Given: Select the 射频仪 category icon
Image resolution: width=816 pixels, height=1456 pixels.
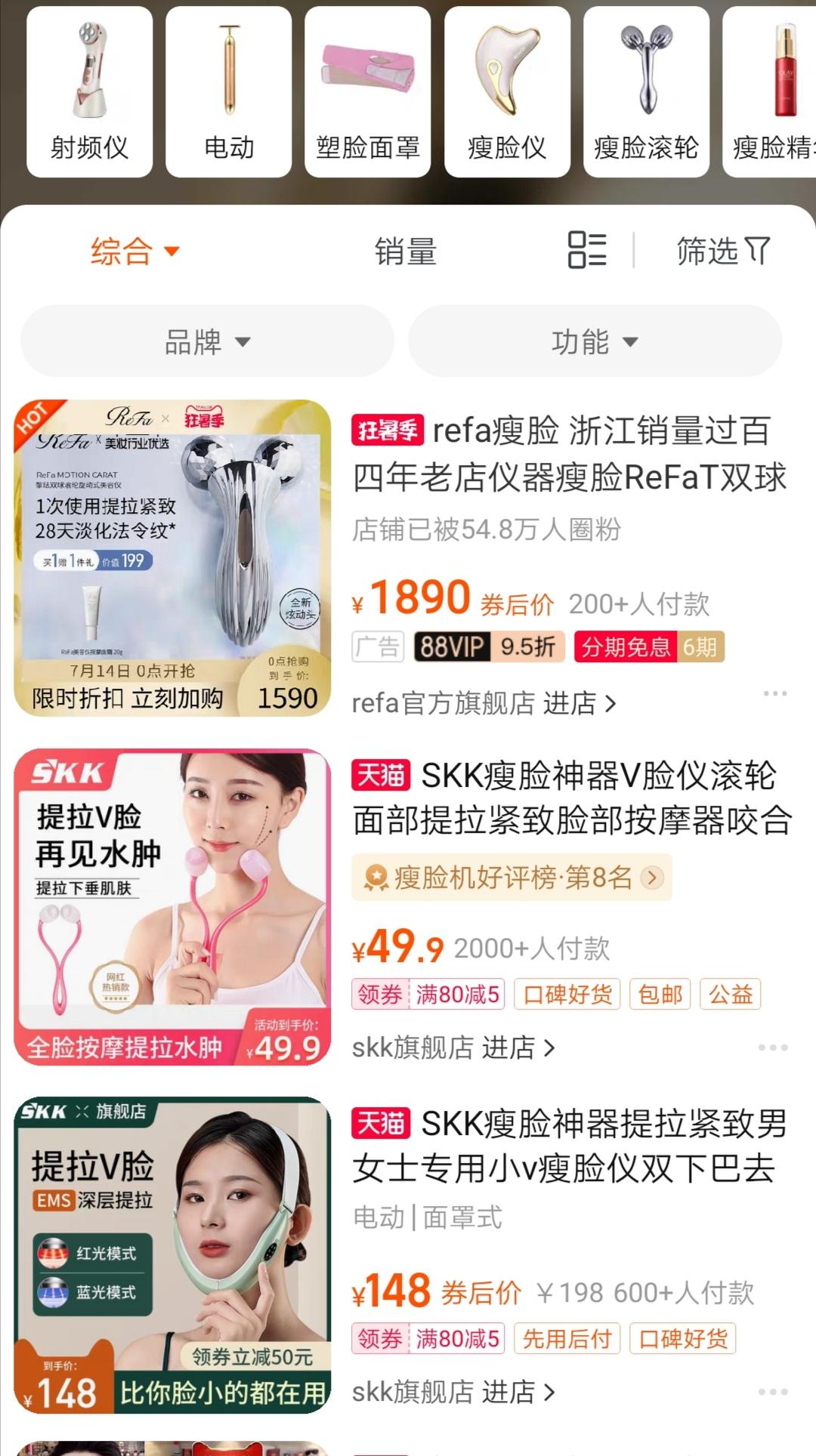Looking at the screenshot, I should (88, 91).
